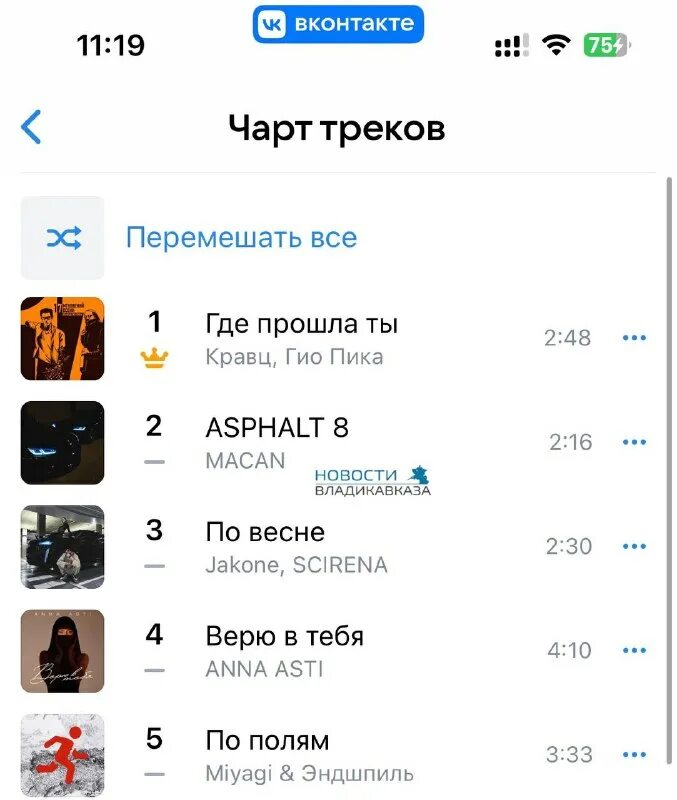
Task: Open options for Где прошла ты
Action: pyautogui.click(x=634, y=338)
